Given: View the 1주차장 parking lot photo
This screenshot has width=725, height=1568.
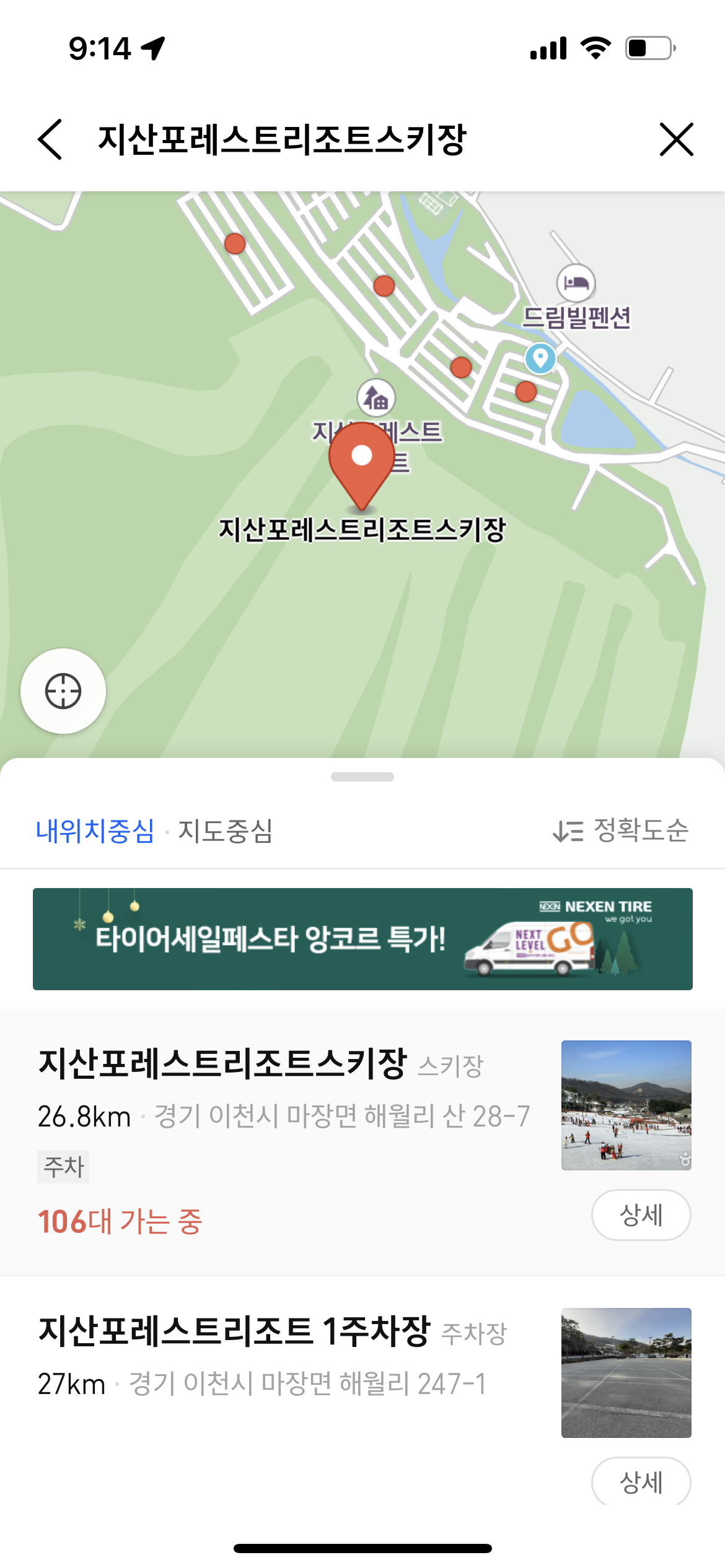Looking at the screenshot, I should (x=626, y=1373).
